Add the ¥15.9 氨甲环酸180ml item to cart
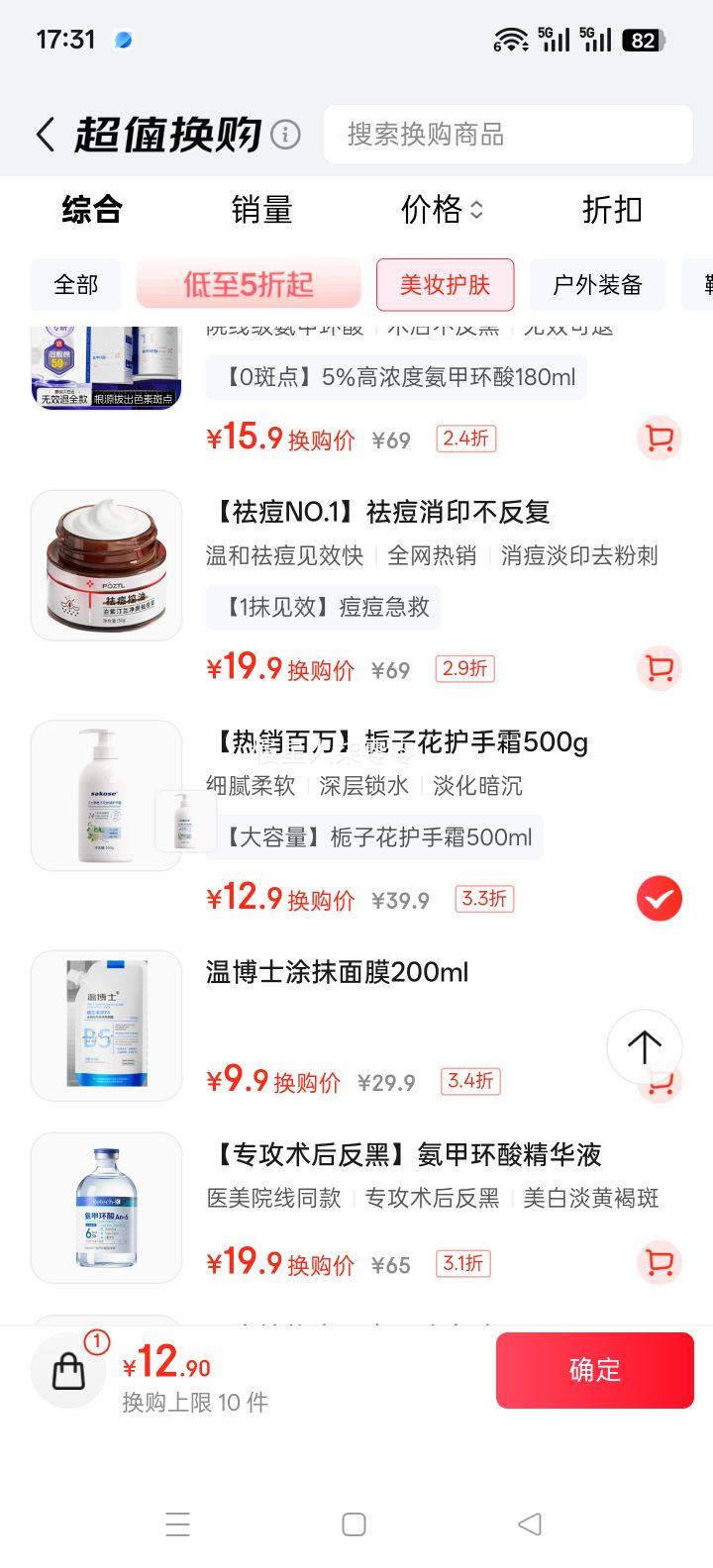The image size is (713, 1568). point(659,439)
